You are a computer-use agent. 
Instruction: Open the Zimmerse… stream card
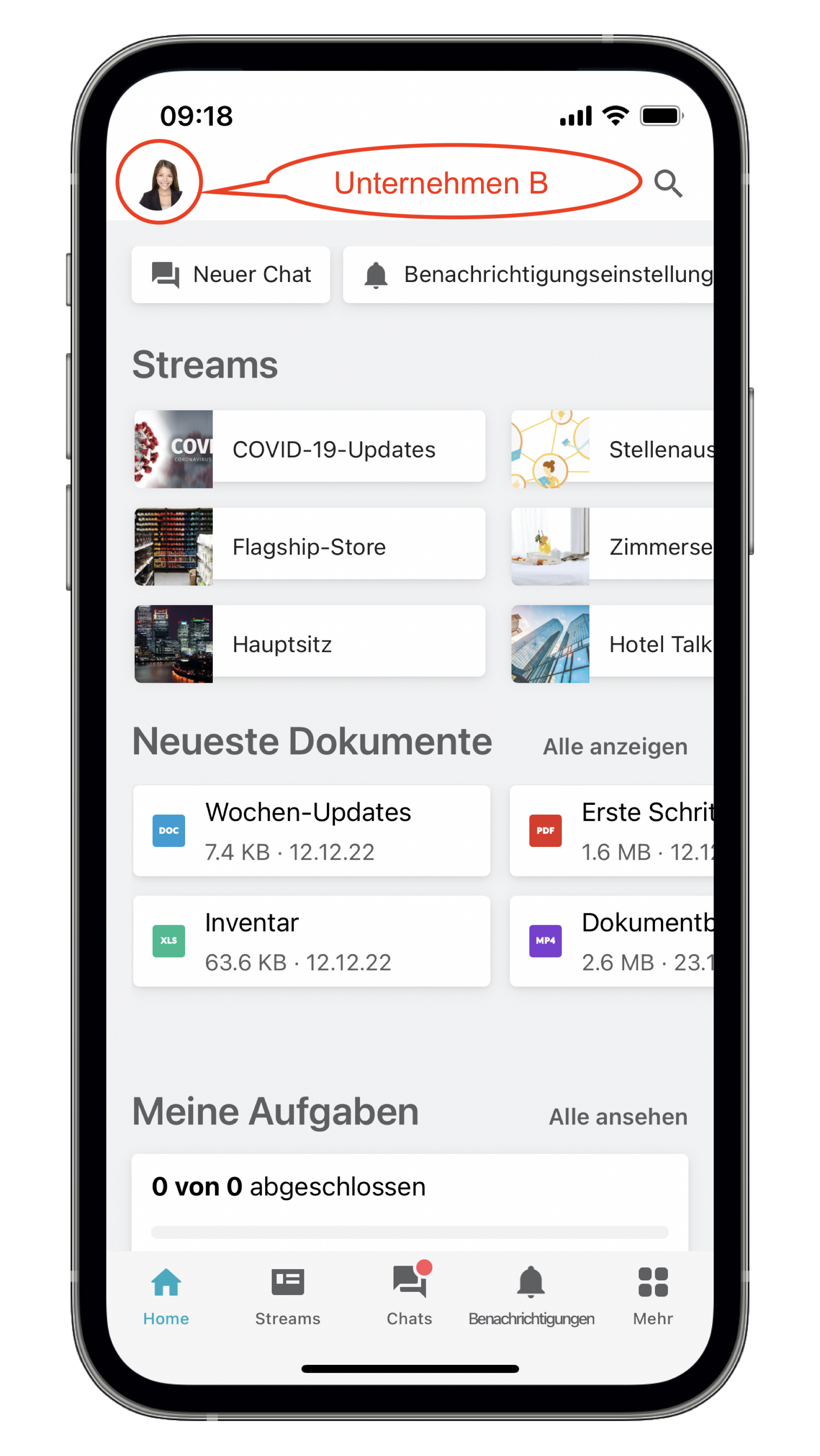[612, 547]
